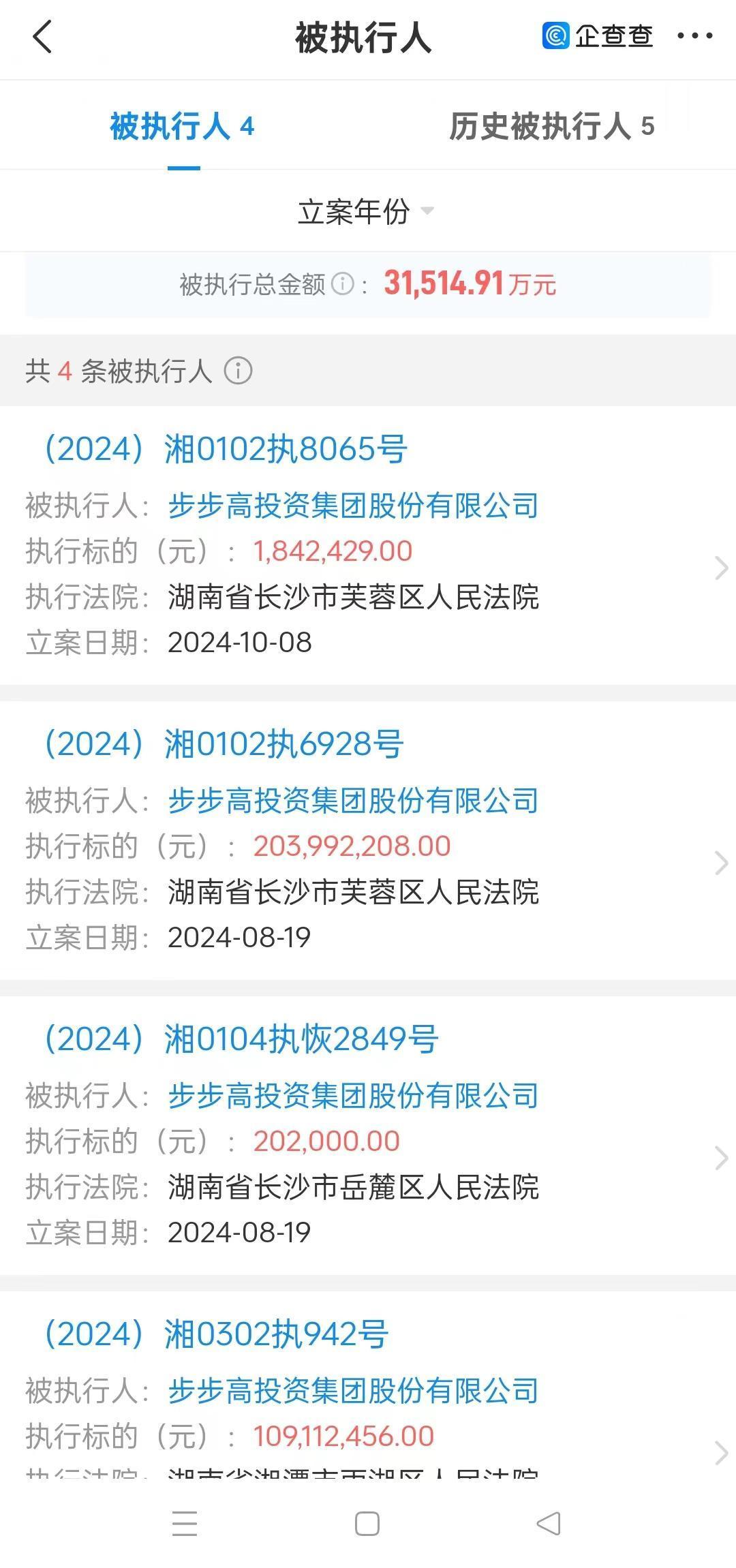736x1568 pixels.
Task: Open company link in case 执恢2849号
Action: point(353,1096)
